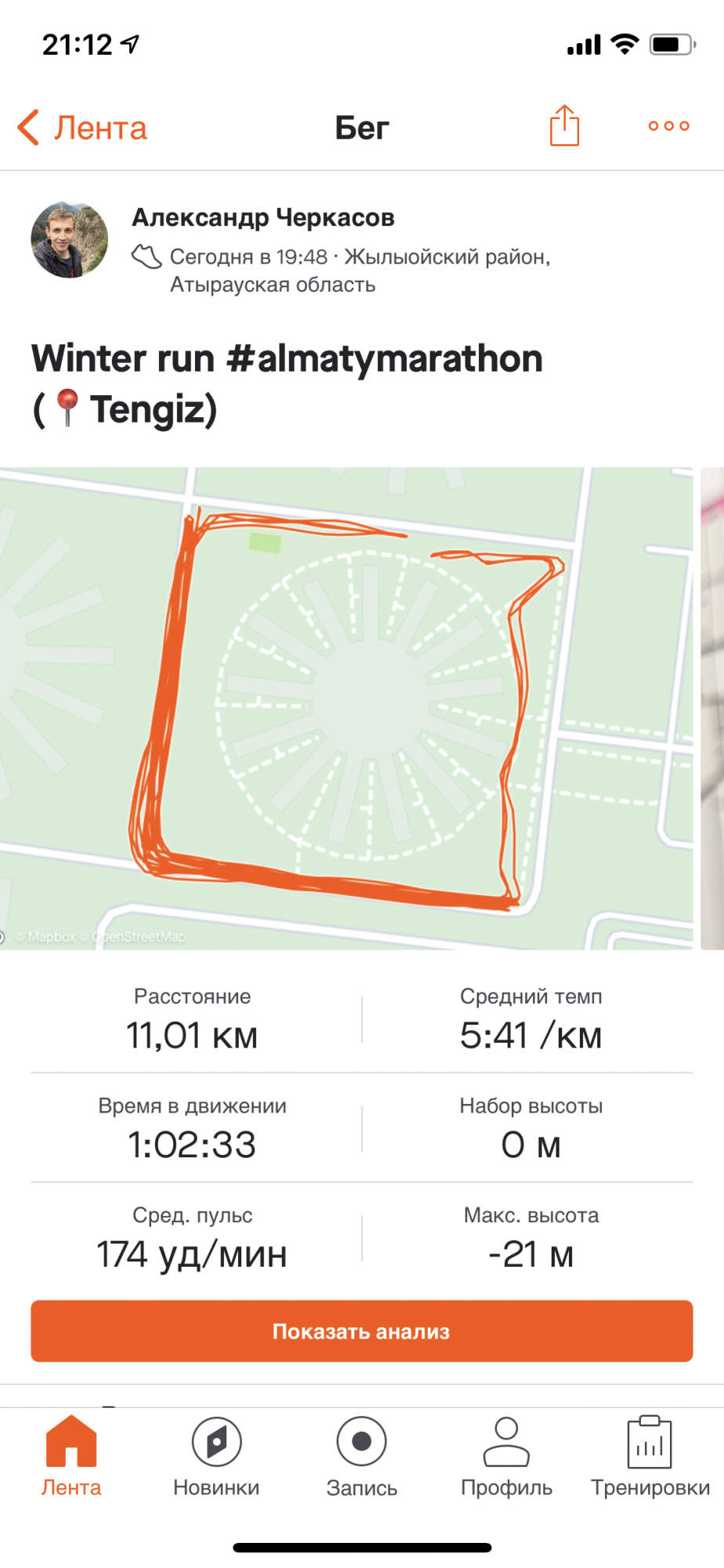Open Александр Черкасов's profile photo

pyautogui.click(x=69, y=240)
